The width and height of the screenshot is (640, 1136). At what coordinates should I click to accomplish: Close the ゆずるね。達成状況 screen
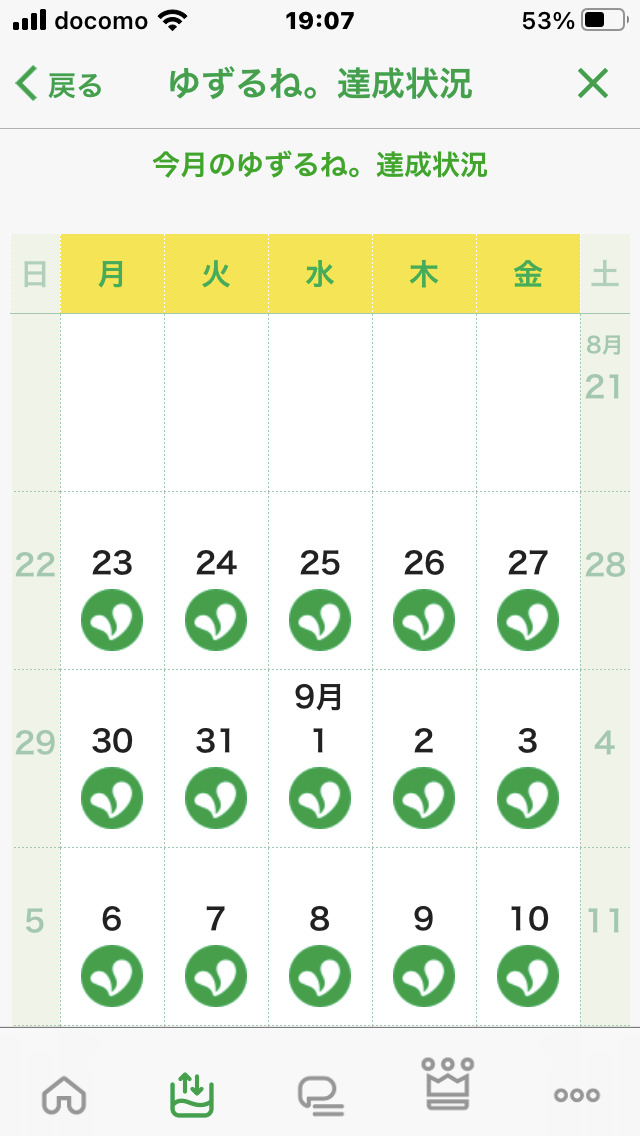[x=593, y=83]
